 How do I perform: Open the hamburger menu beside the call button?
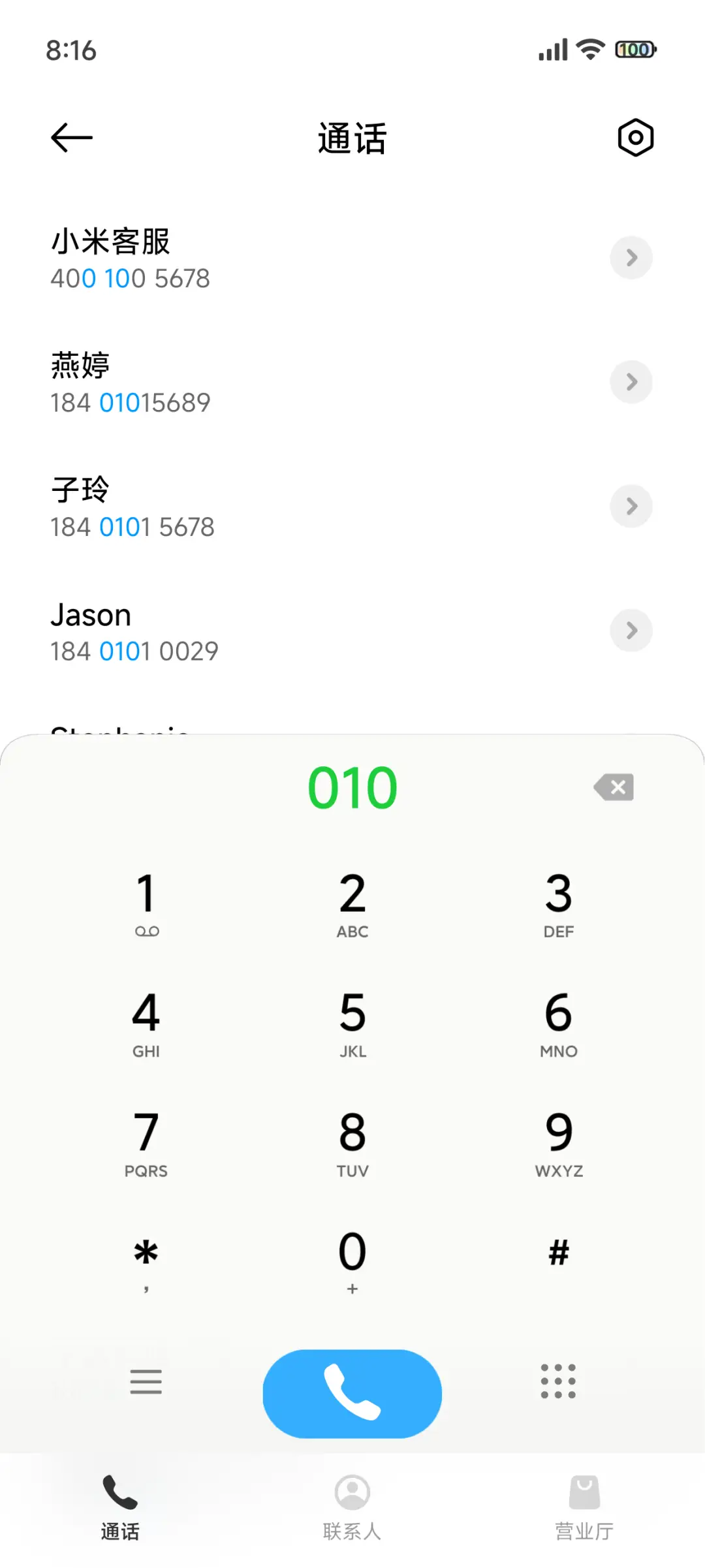click(146, 1383)
